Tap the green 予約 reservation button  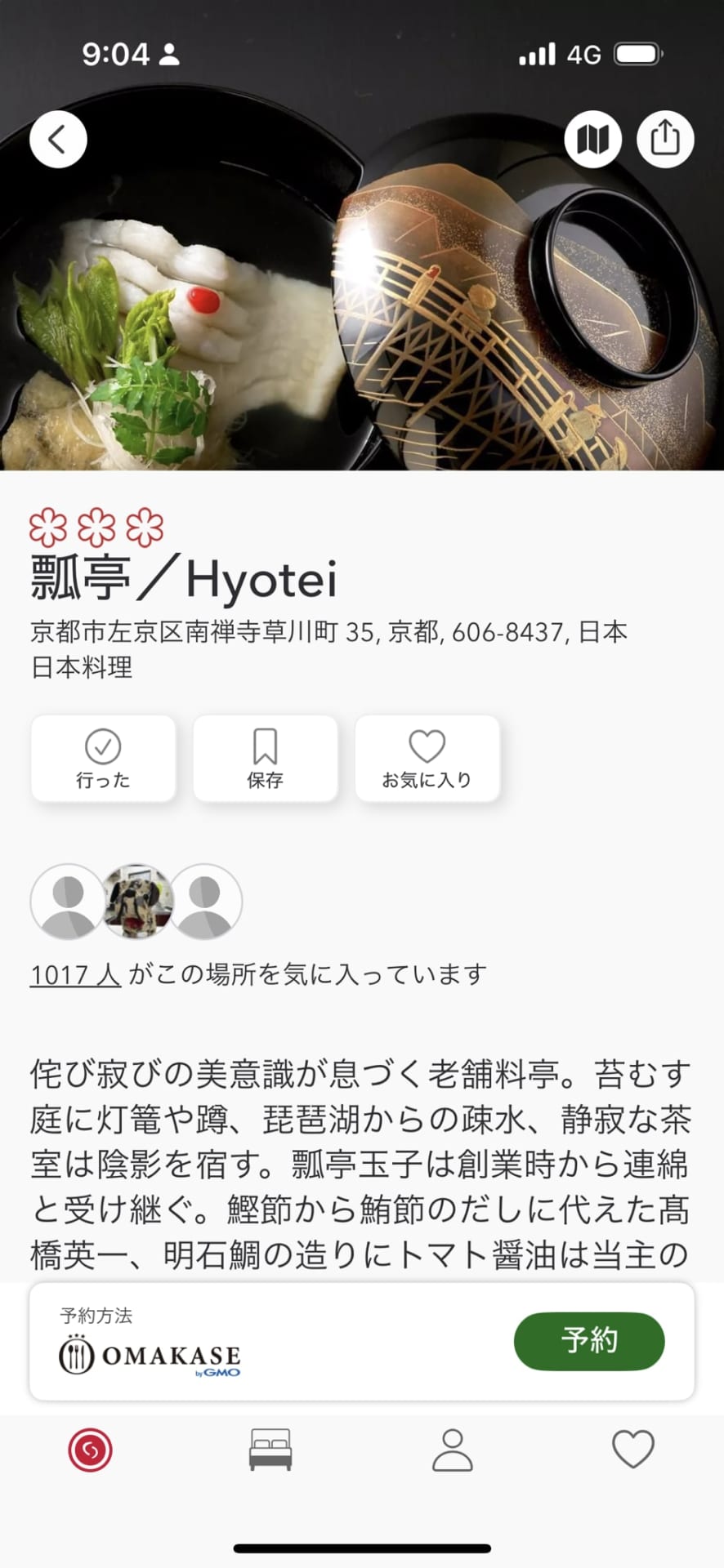(x=588, y=1341)
